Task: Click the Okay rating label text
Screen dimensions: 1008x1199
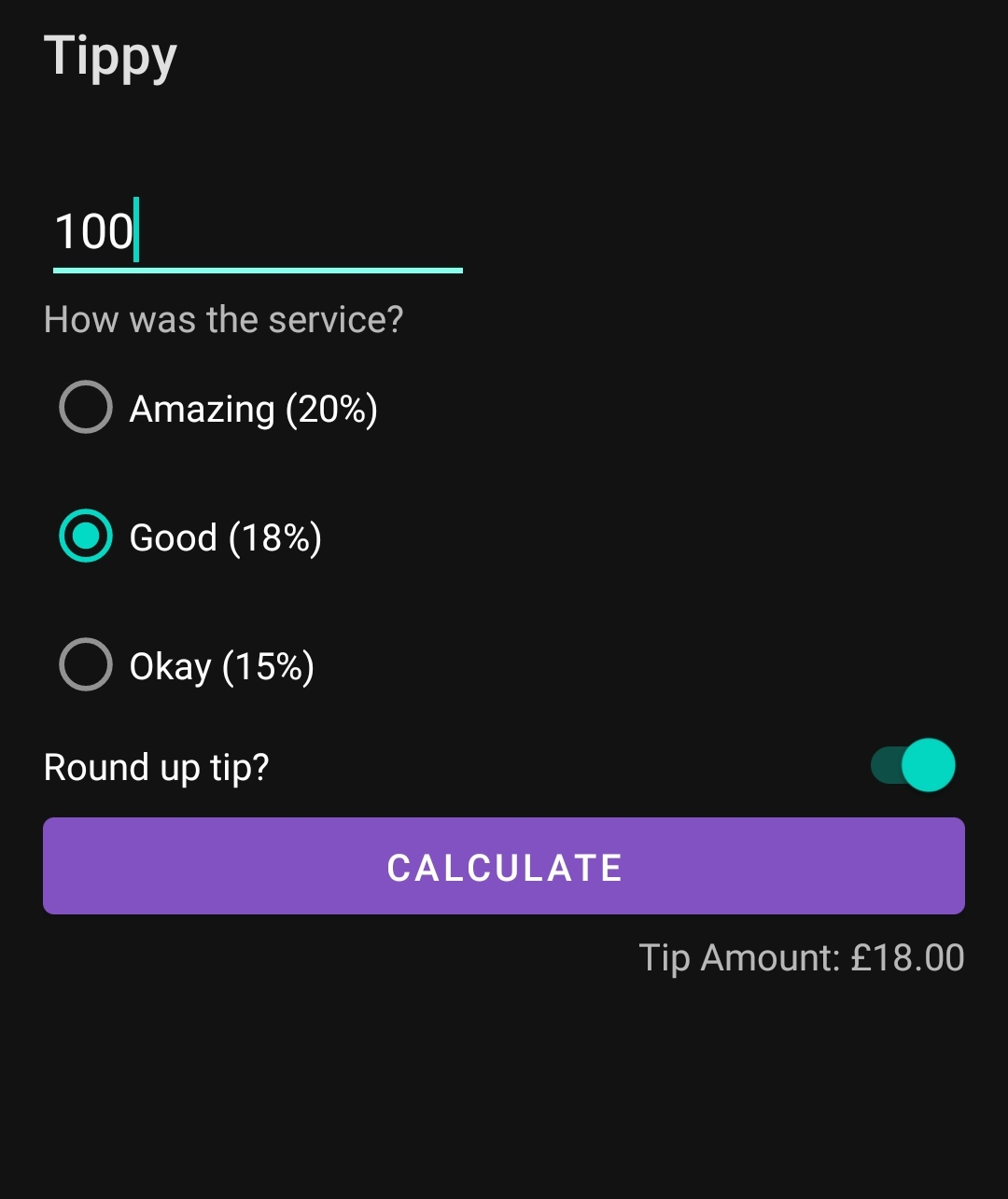Action: tap(222, 664)
